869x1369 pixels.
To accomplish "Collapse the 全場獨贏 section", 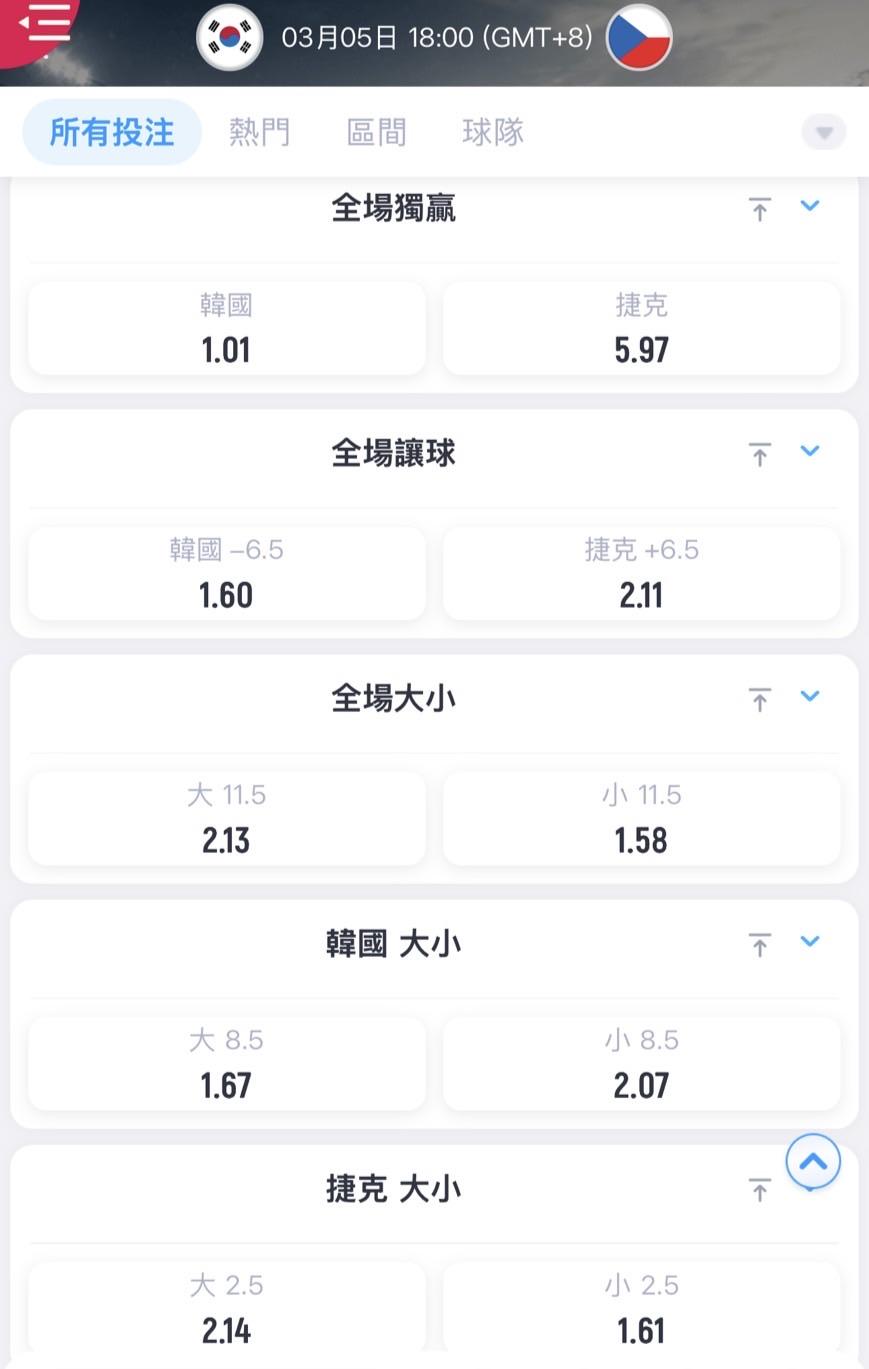I will (x=810, y=206).
